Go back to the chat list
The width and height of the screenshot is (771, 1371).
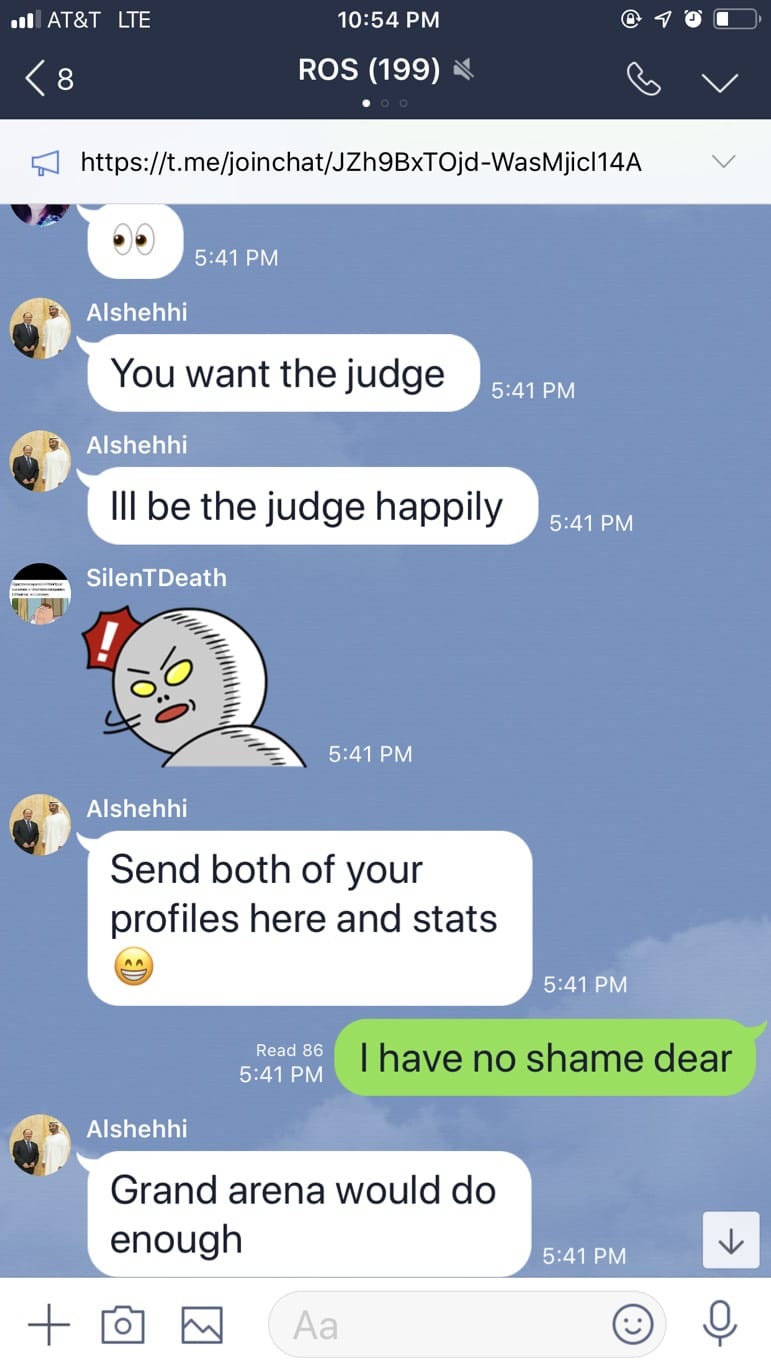coord(47,79)
